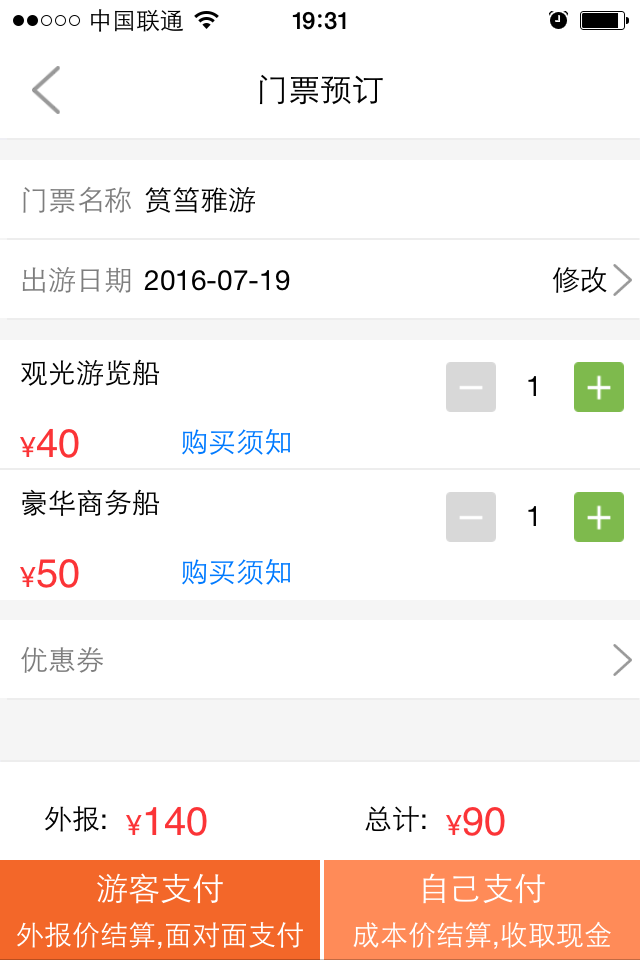Tap 修改 to change the travel date
The image size is (640, 960).
point(592,280)
